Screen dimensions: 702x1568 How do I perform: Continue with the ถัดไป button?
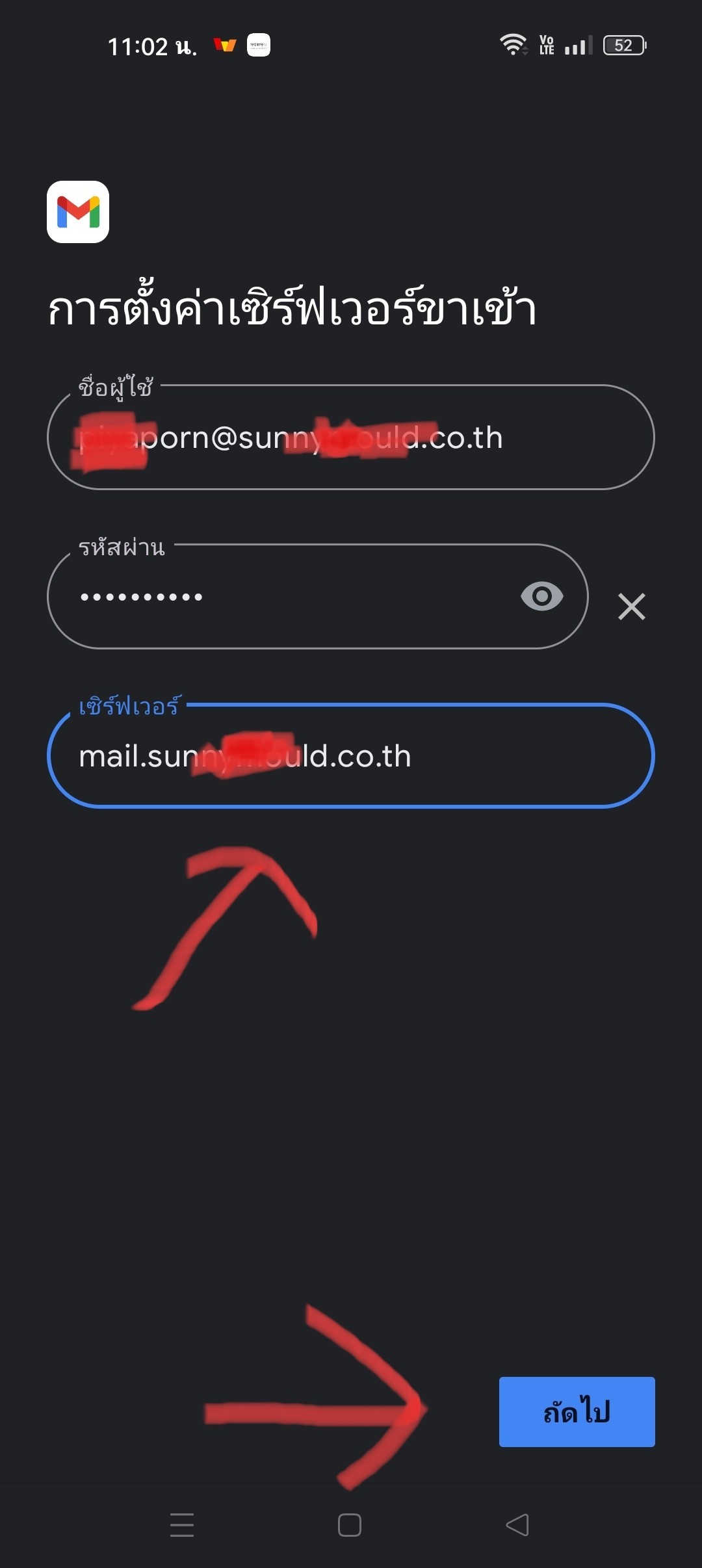click(577, 1411)
